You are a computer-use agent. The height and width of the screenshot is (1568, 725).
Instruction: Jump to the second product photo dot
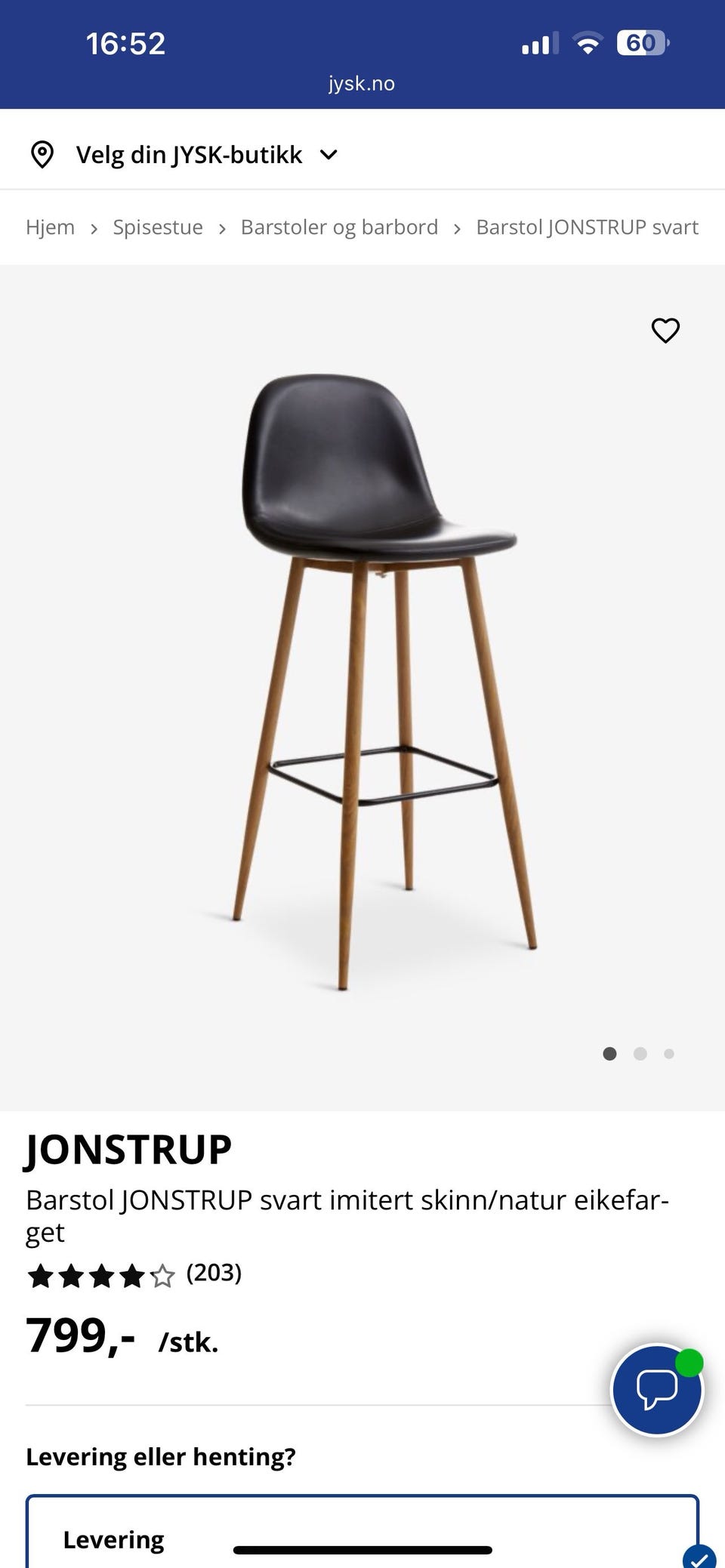[x=640, y=1054]
